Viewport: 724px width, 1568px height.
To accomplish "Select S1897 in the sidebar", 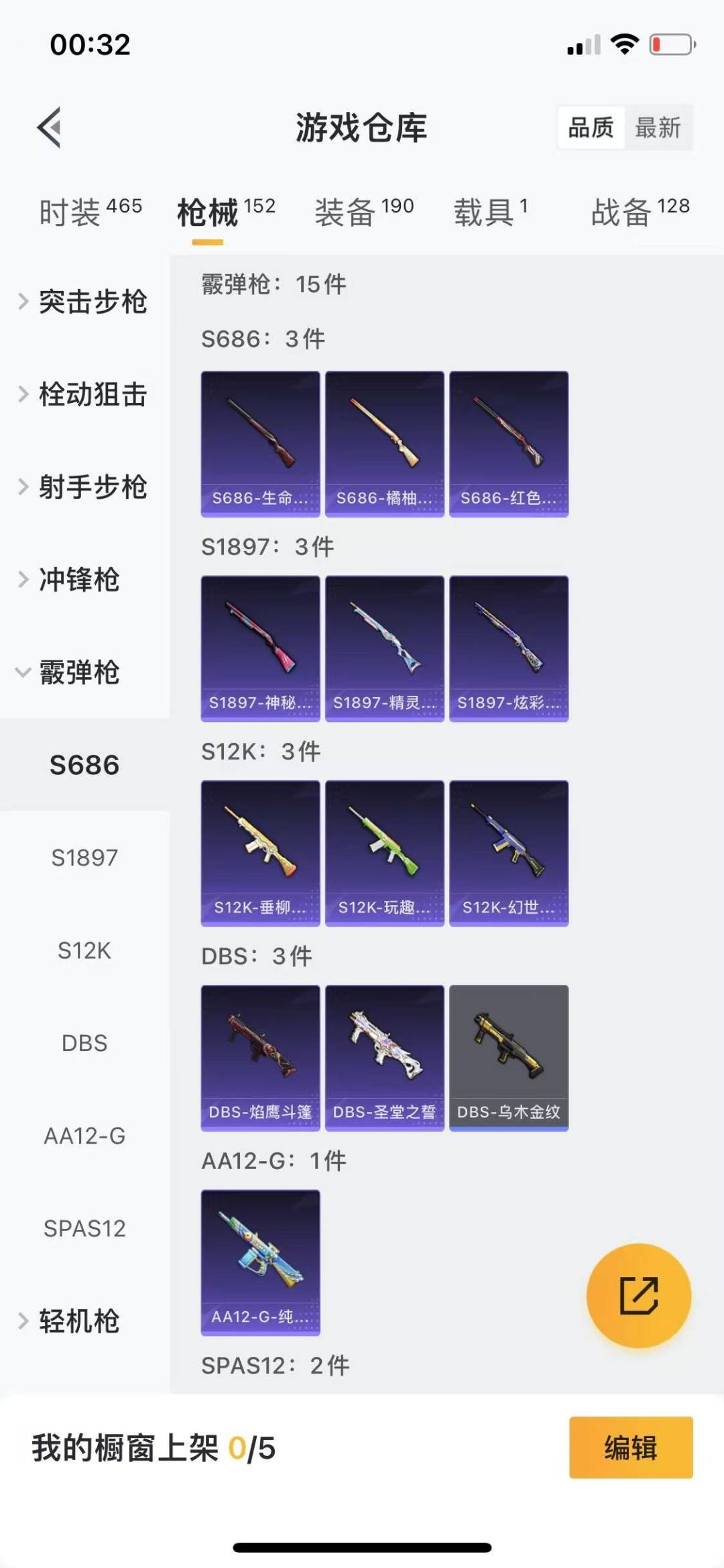I will [84, 857].
